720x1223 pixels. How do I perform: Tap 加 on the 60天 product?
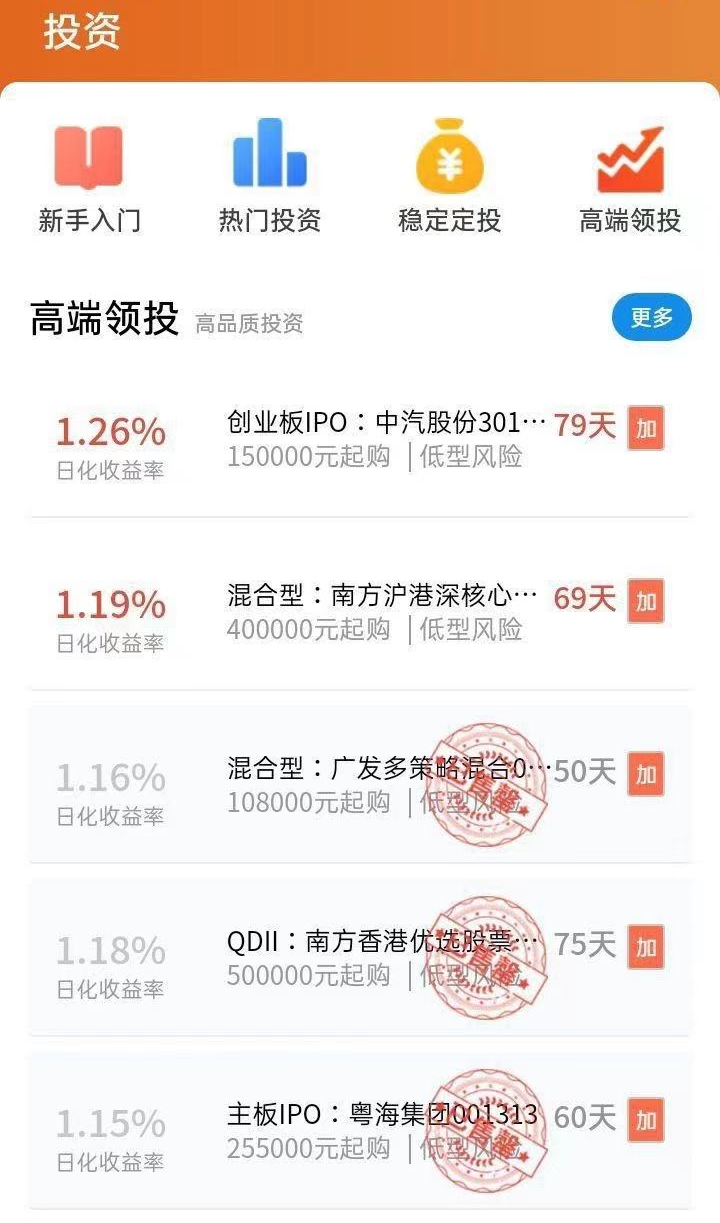(x=646, y=1119)
